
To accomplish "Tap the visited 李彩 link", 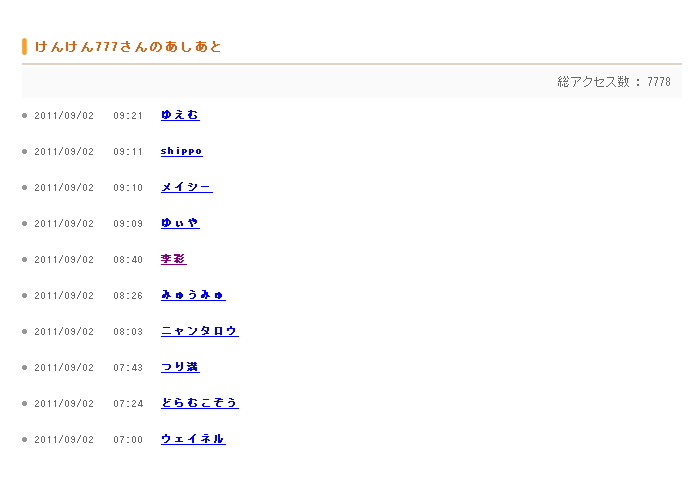I will tap(173, 259).
